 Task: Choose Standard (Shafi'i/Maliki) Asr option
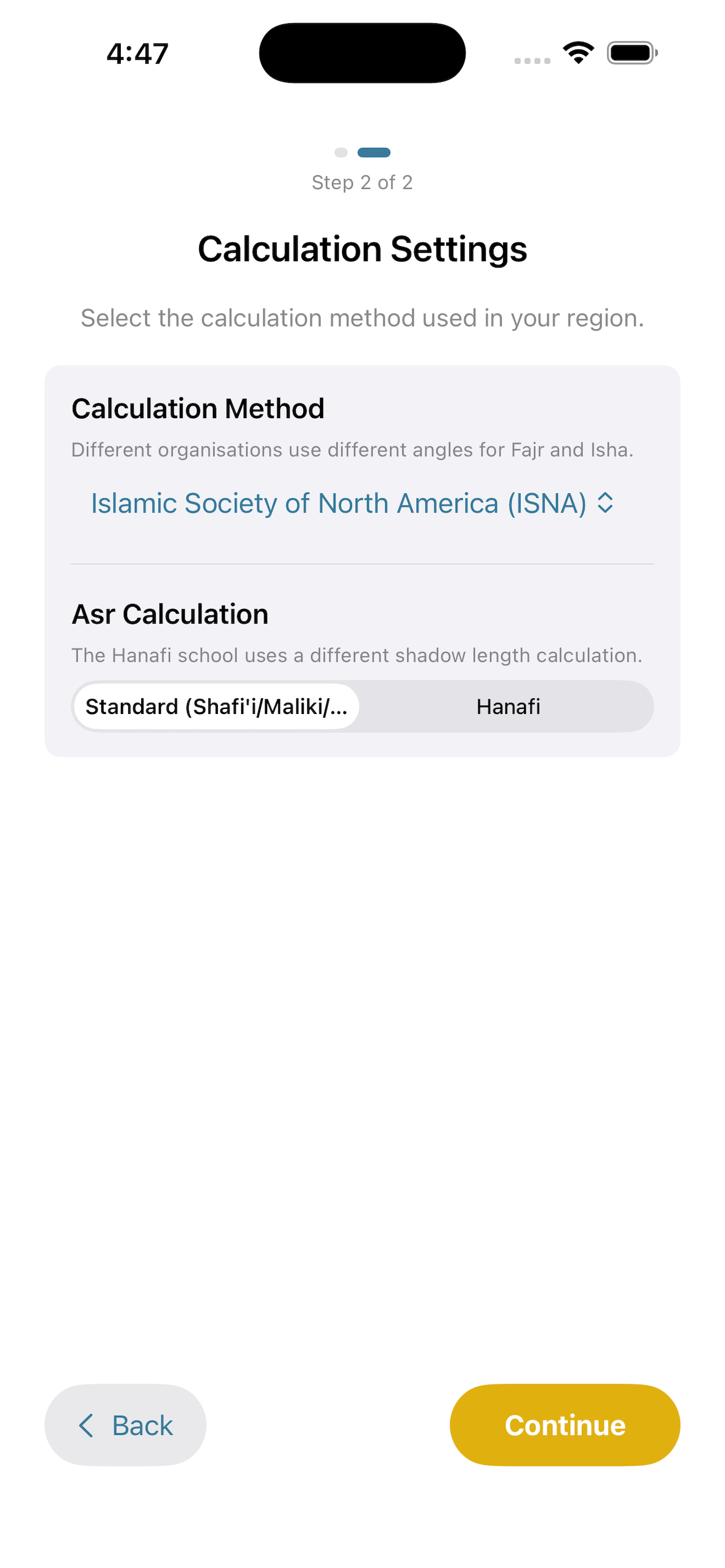[x=216, y=706]
